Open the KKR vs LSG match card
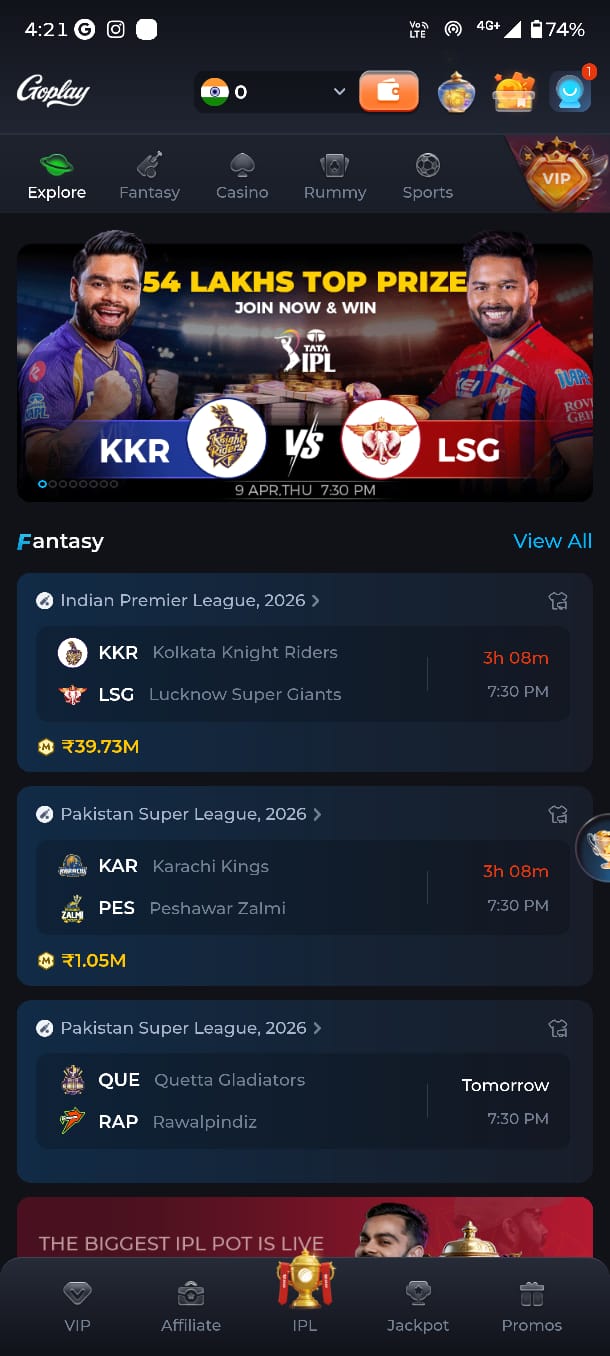The height and width of the screenshot is (1356, 610). tap(302, 673)
